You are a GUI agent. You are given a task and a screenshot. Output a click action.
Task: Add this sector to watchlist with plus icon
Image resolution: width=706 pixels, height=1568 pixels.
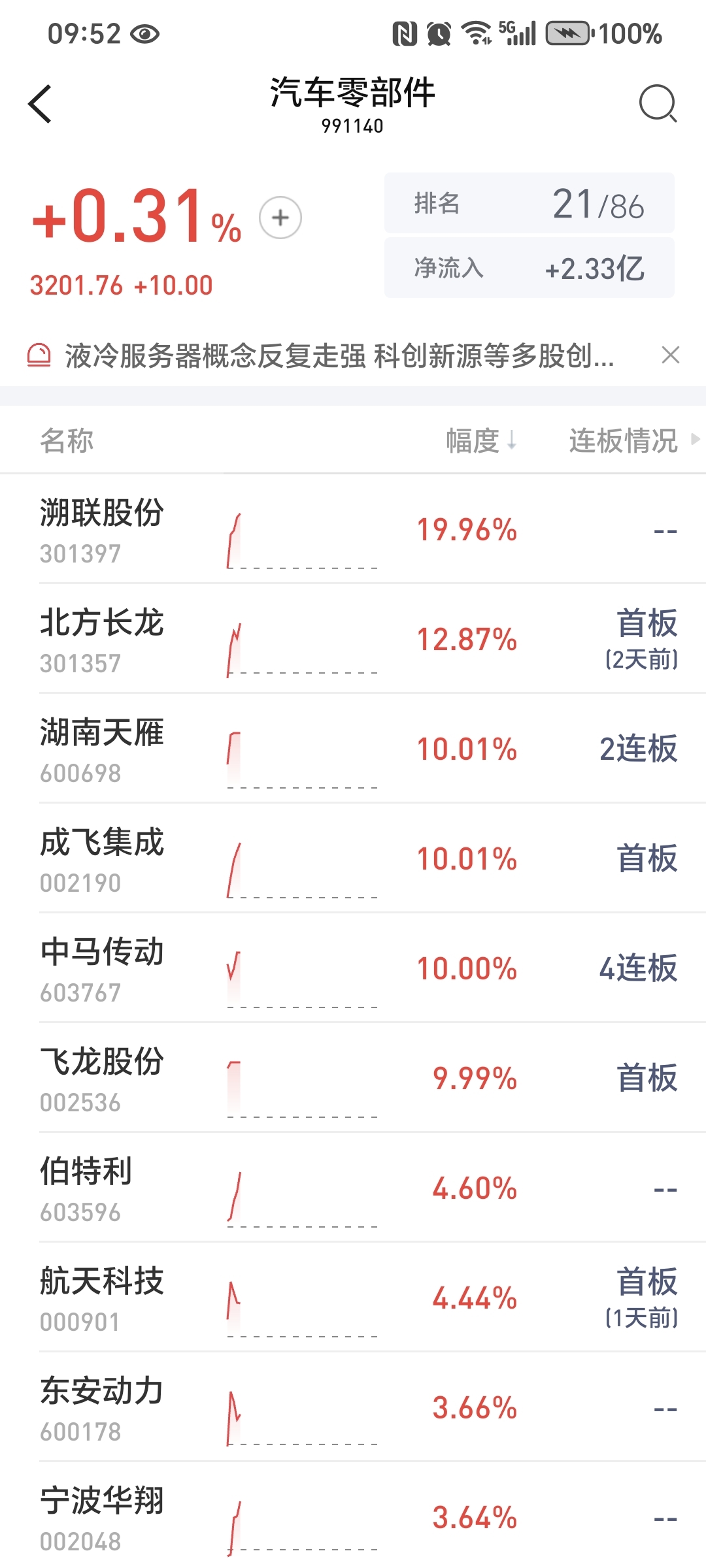[280, 218]
